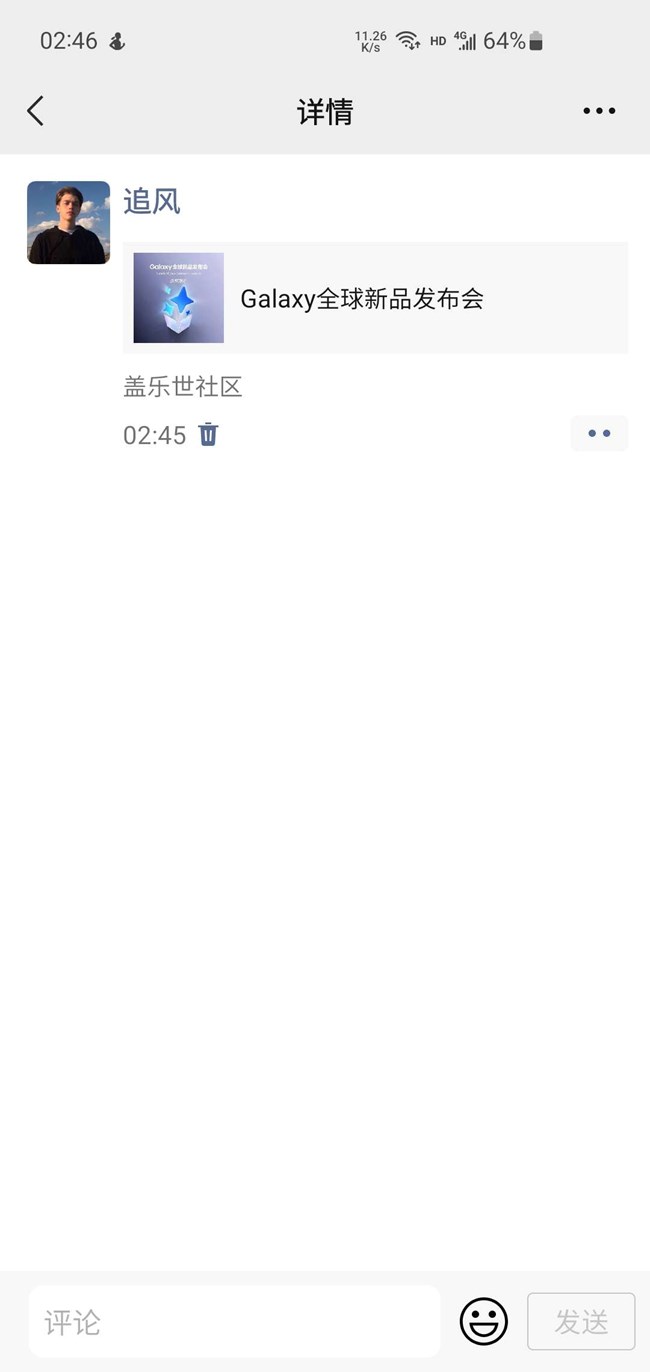Open the overflow menu in the top bar
650x1372 pixels.
(x=599, y=111)
